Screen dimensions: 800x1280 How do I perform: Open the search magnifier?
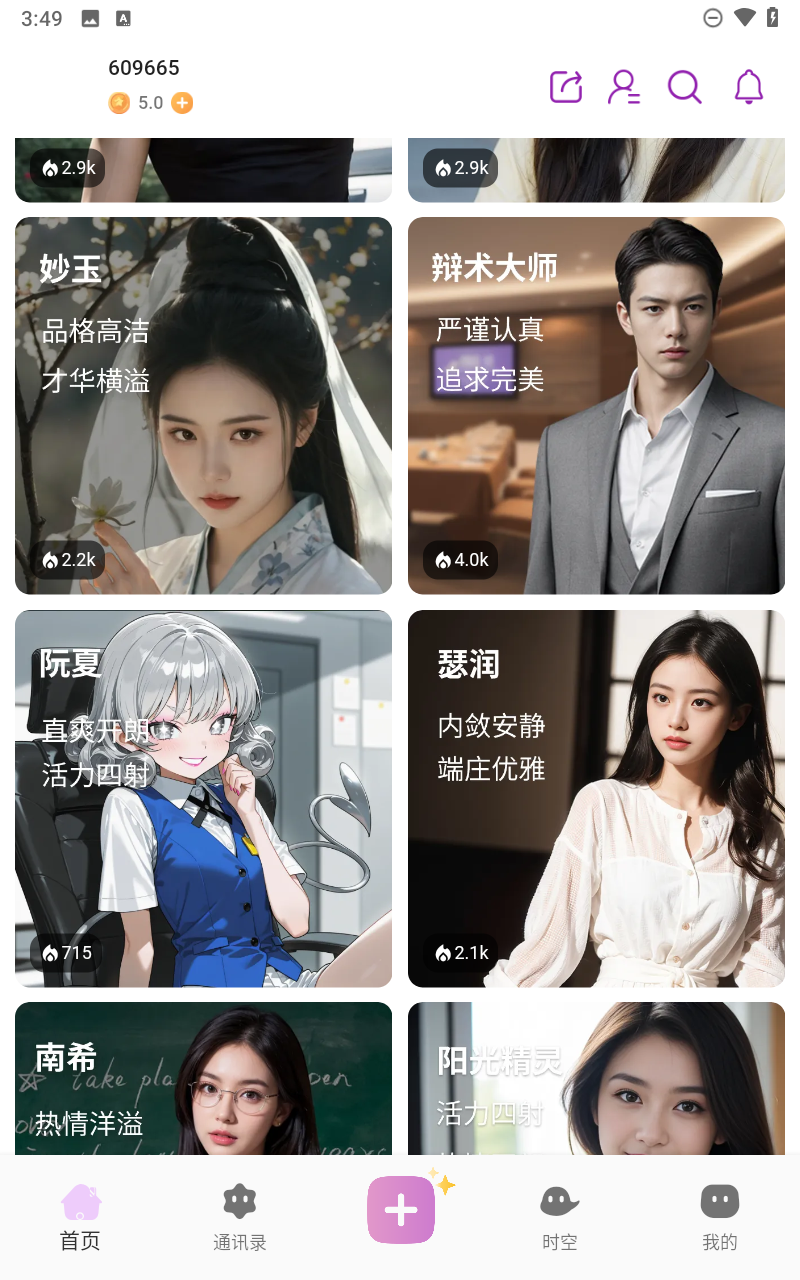[684, 87]
